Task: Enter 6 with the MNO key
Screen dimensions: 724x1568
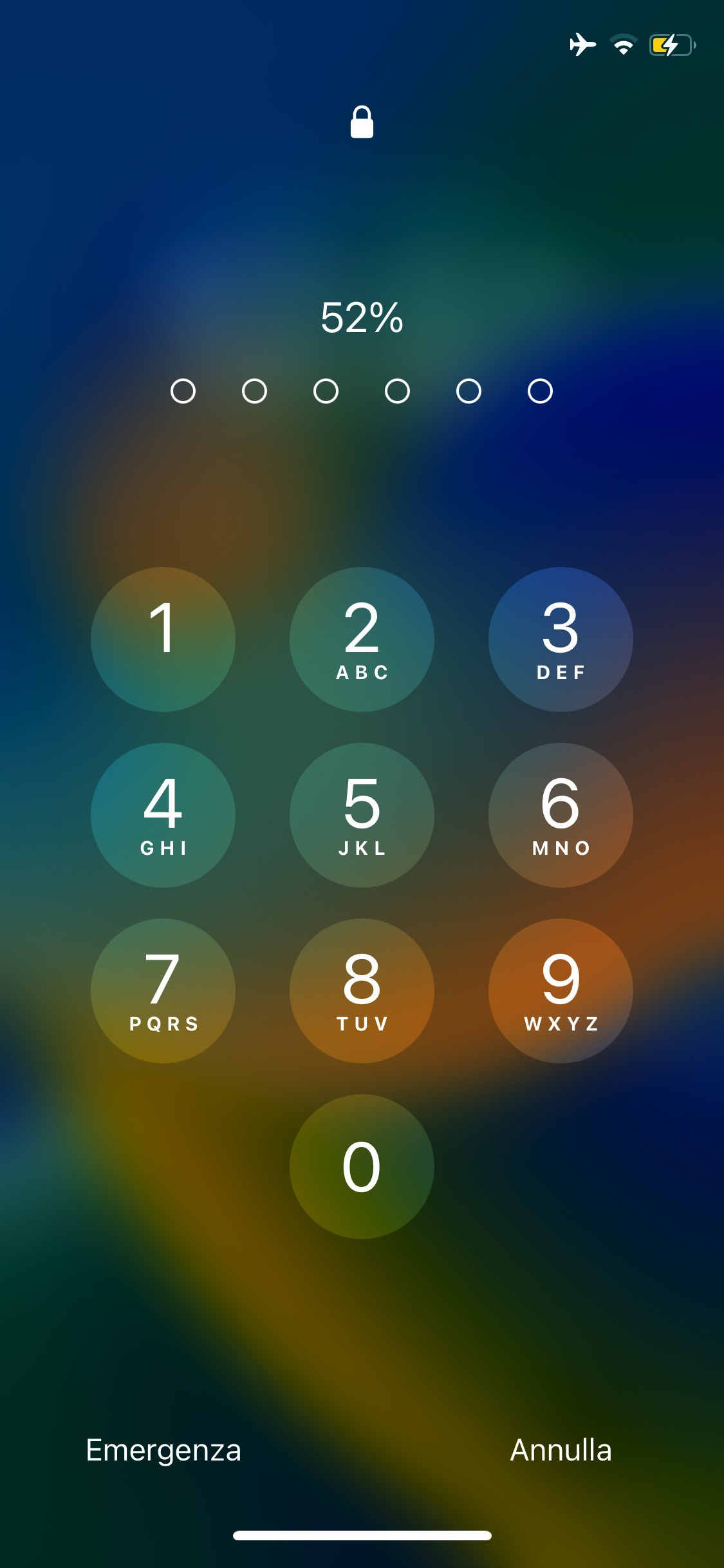Action: [561, 815]
